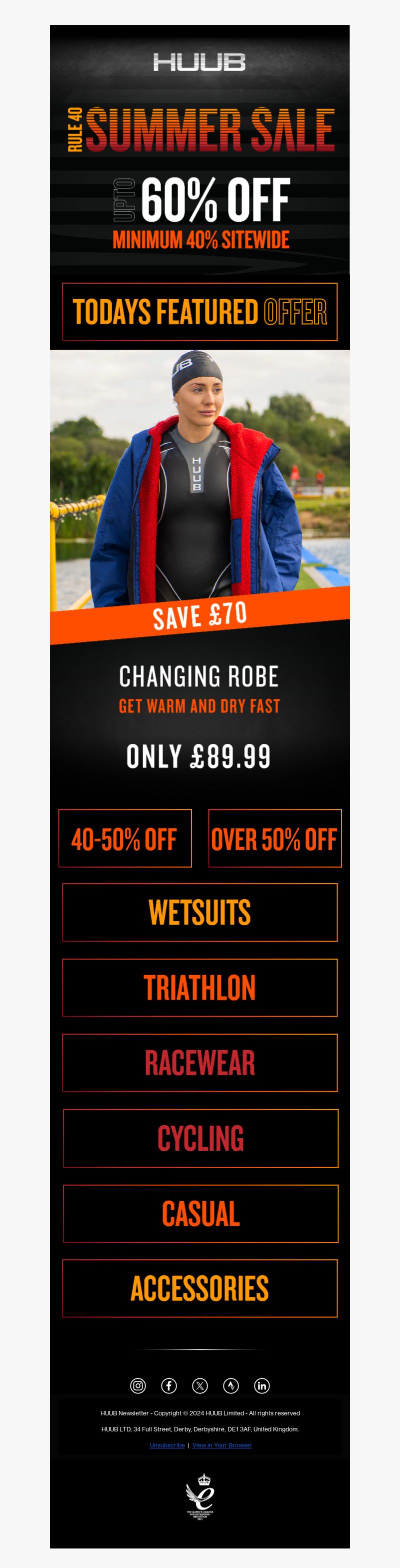Open the Triathlon category

(x=199, y=987)
